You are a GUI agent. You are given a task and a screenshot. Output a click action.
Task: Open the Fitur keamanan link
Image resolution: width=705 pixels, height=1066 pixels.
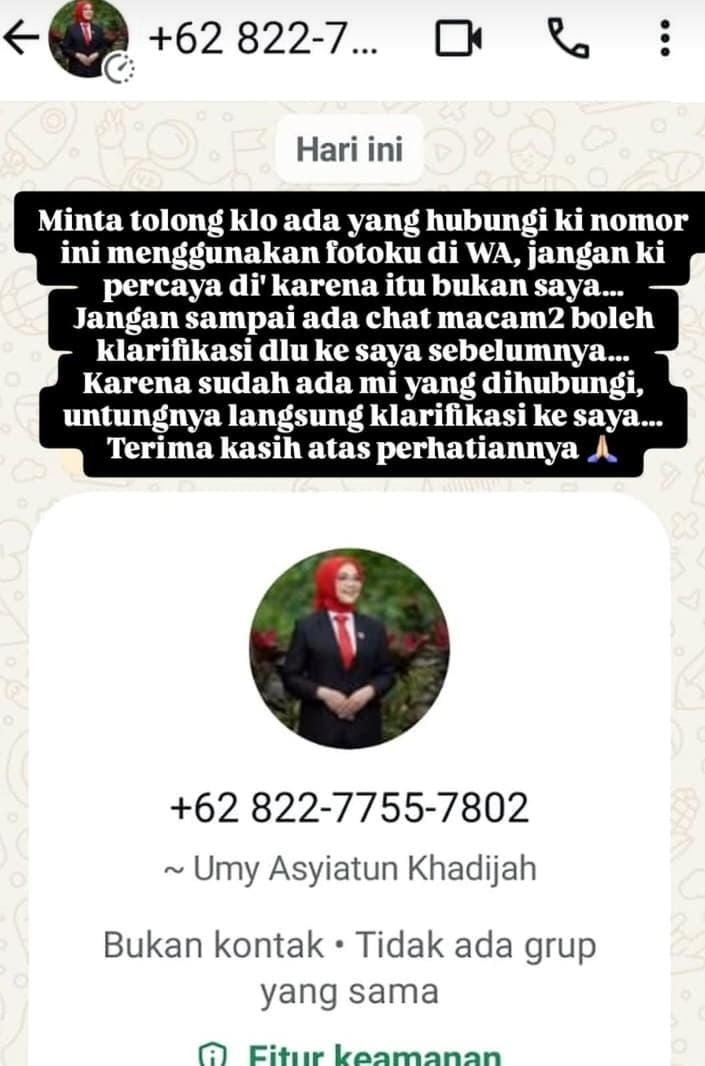(372, 1056)
